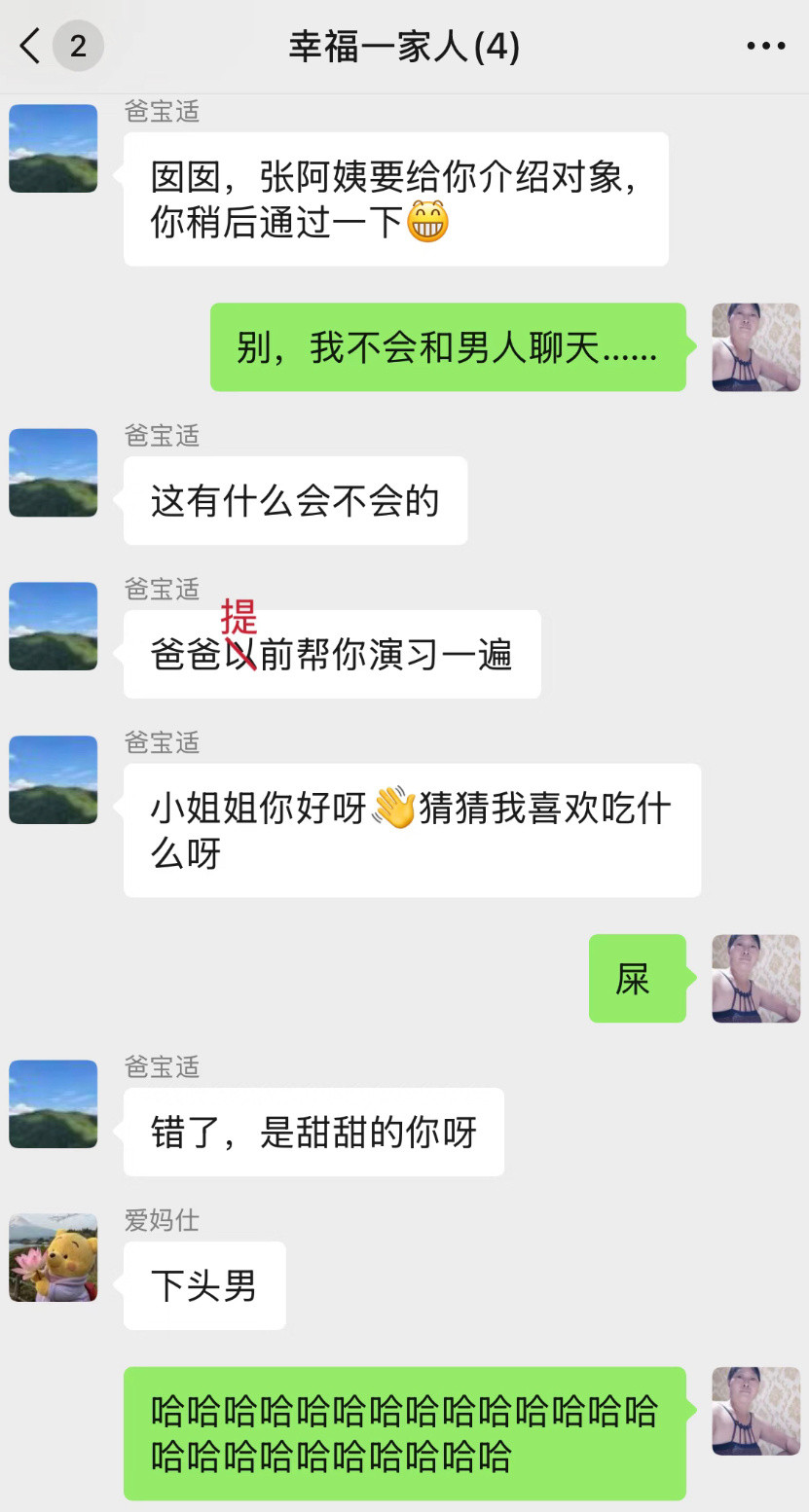Click 爸宝适's mountain scenery avatar
The height and width of the screenshot is (1512, 809).
click(x=53, y=147)
